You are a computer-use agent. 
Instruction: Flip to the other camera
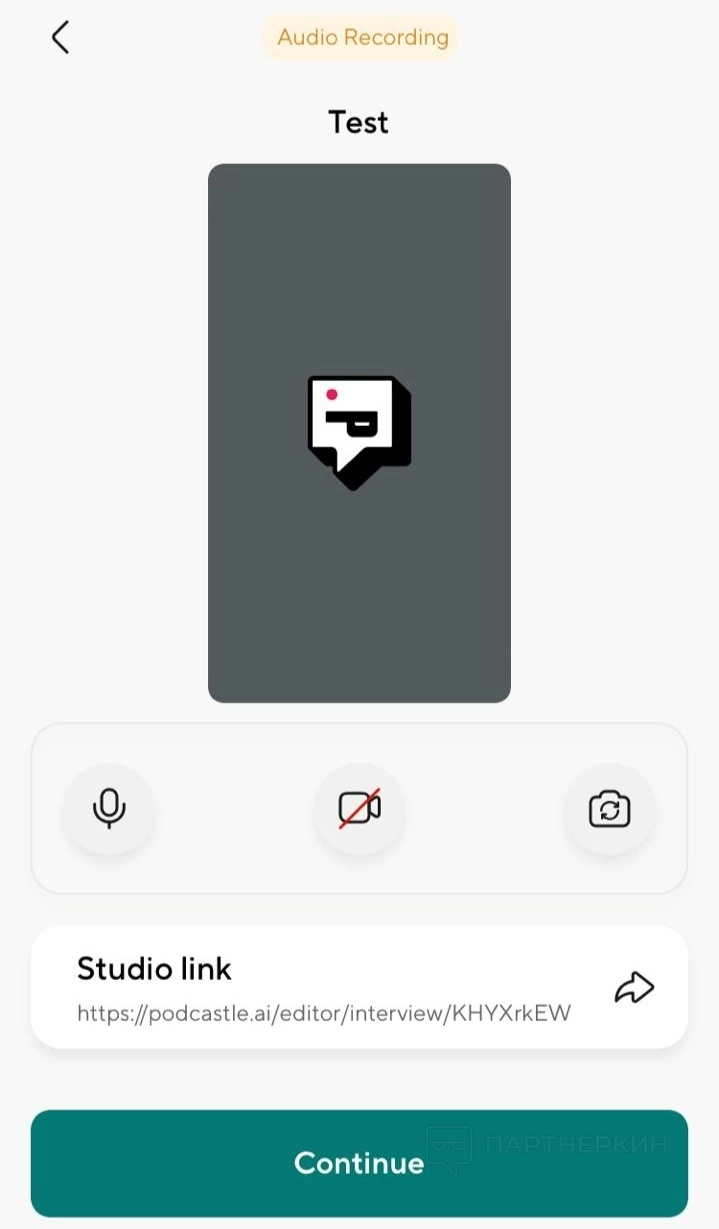tap(609, 808)
